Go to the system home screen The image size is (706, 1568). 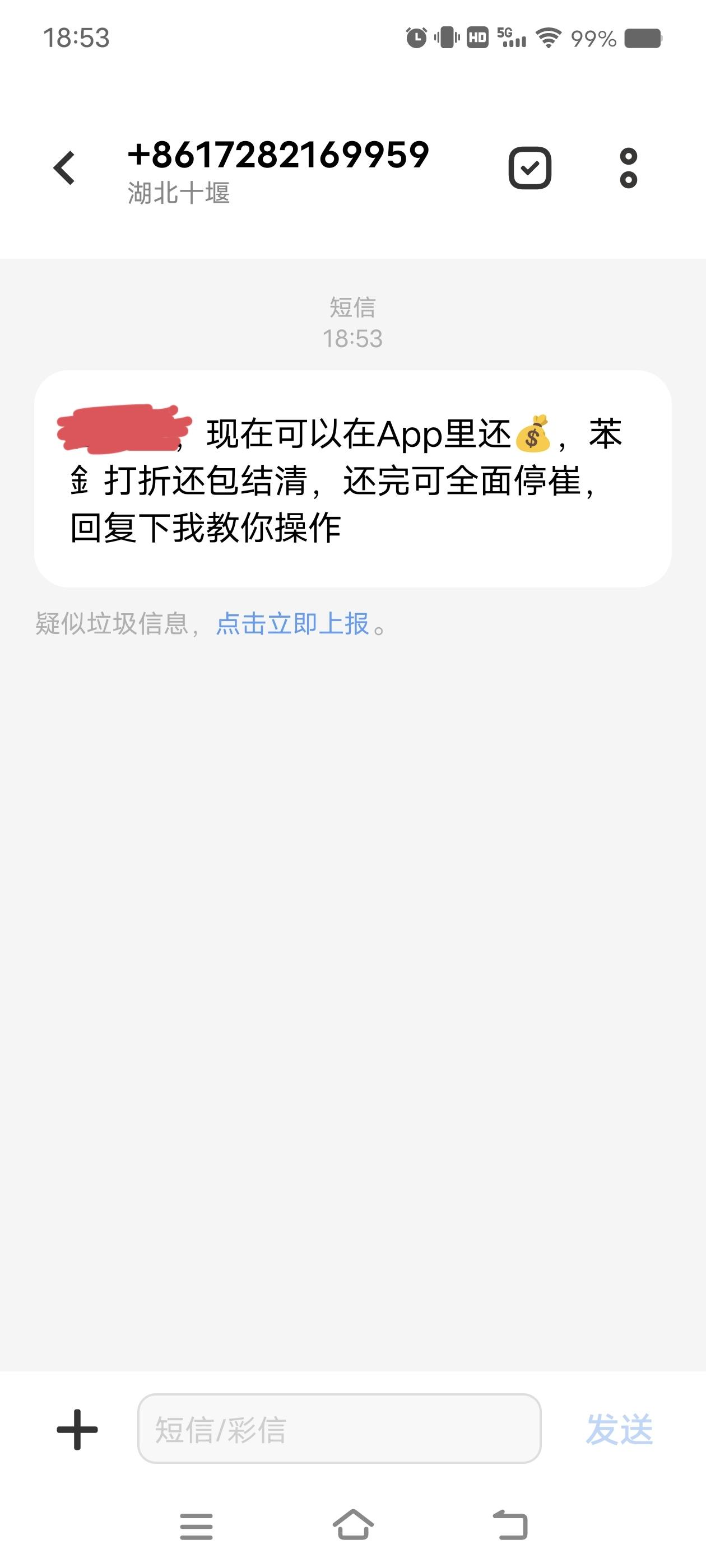pyautogui.click(x=354, y=1525)
